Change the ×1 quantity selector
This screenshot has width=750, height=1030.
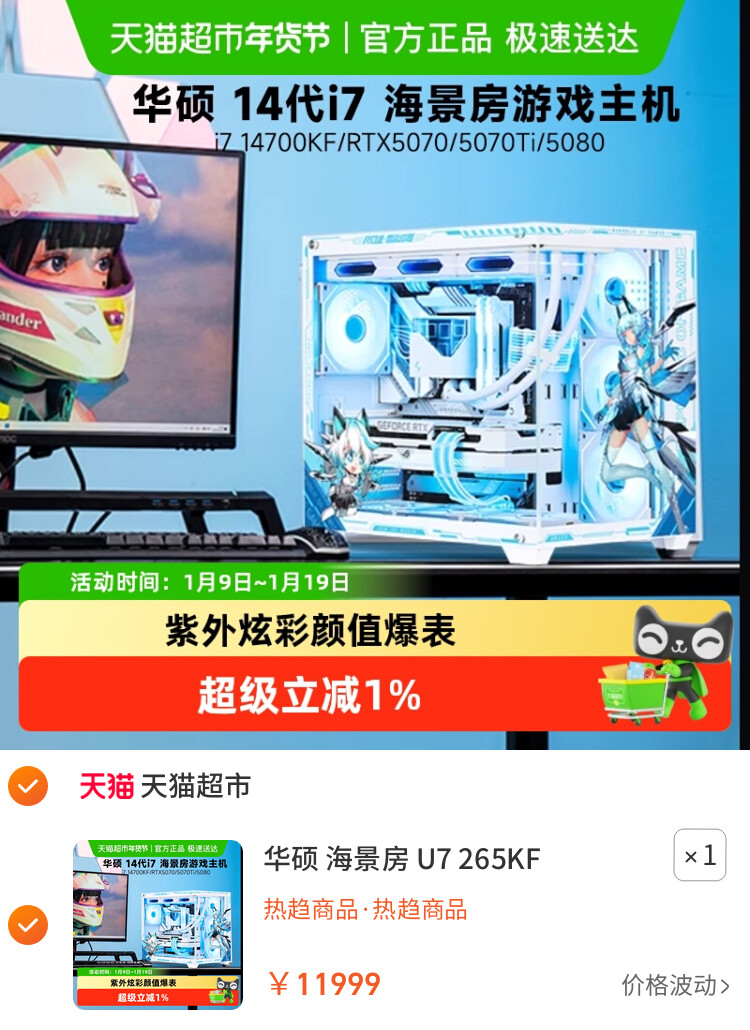pyautogui.click(x=699, y=855)
